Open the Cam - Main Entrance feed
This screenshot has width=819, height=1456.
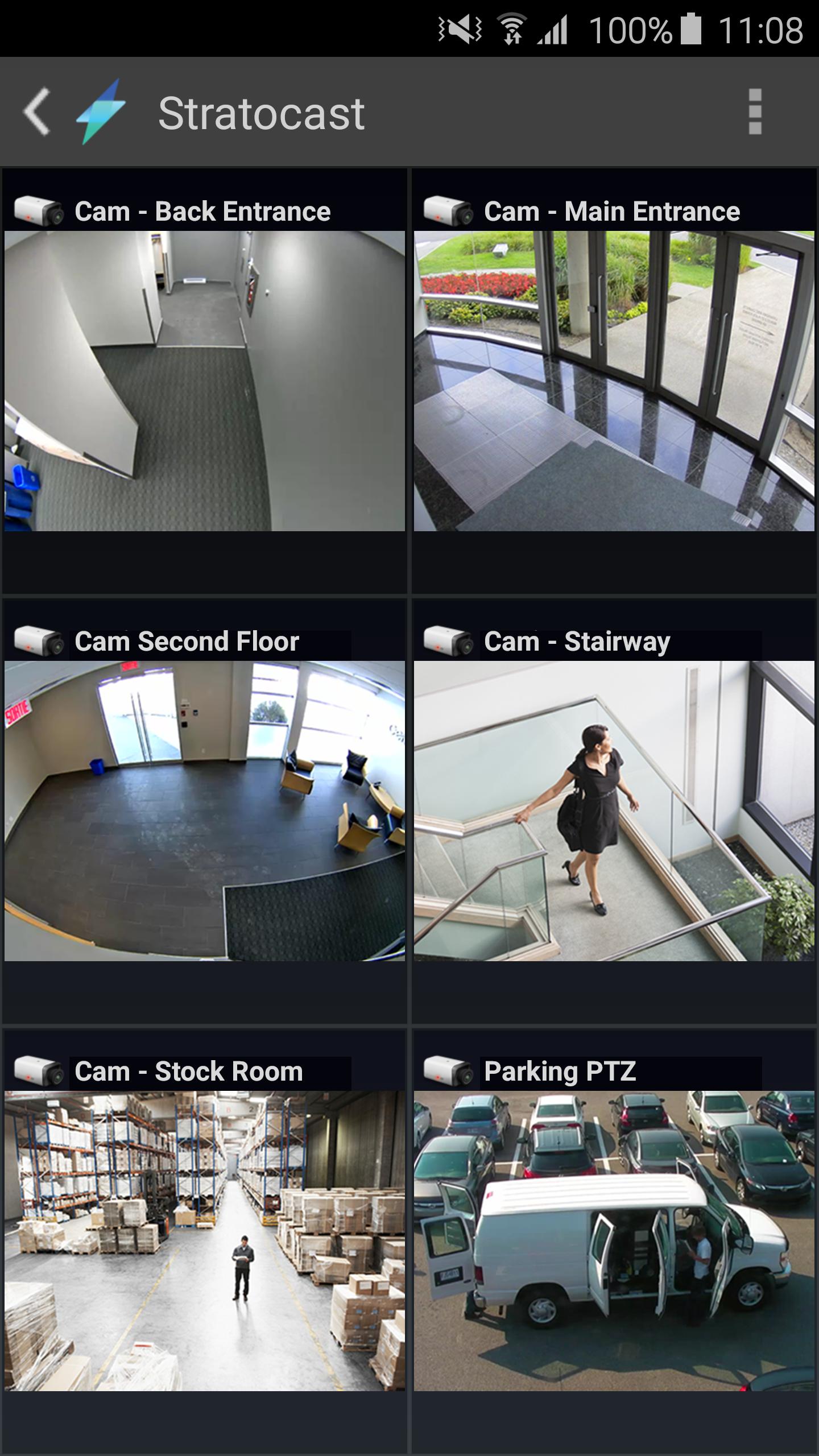click(x=614, y=380)
